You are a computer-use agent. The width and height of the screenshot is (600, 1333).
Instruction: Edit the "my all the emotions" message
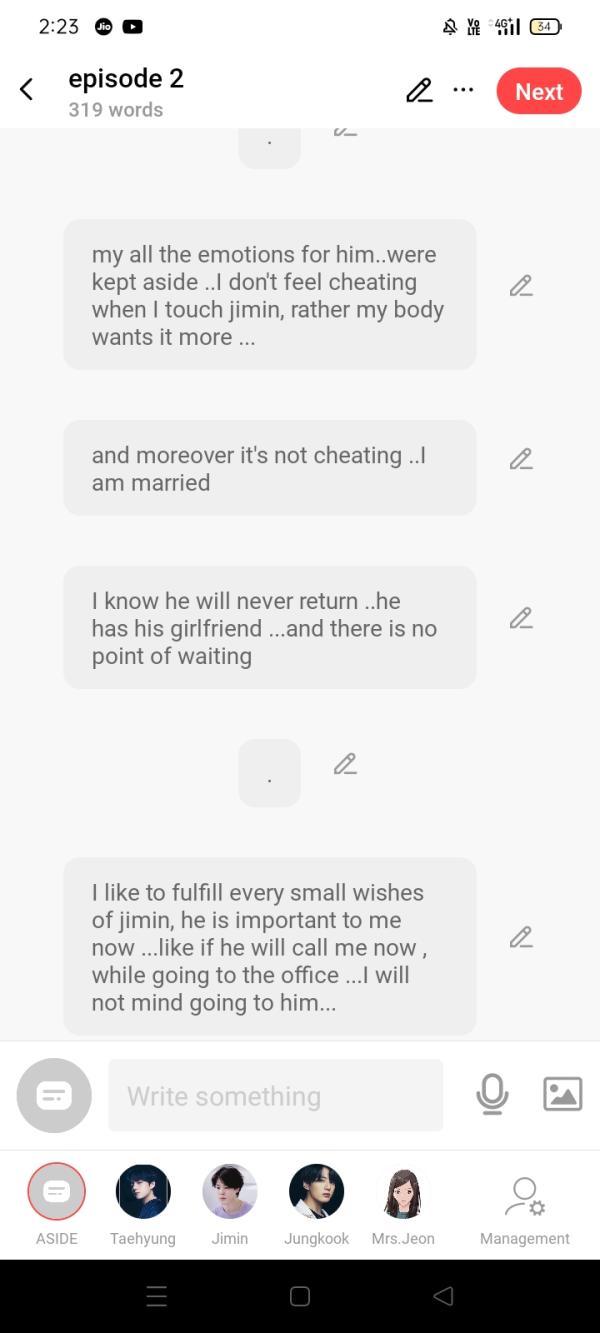point(520,286)
